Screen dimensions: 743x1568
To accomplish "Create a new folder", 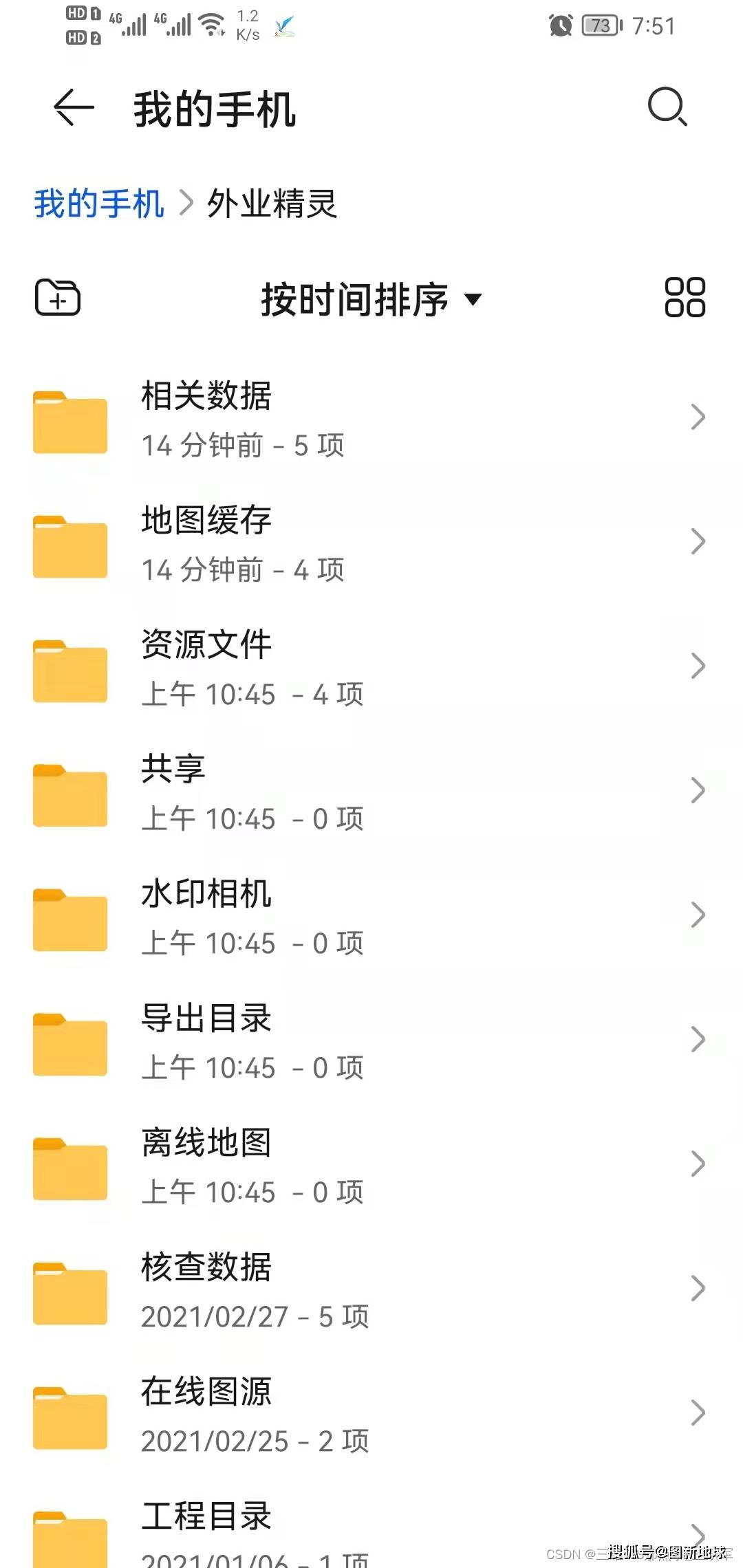I will [58, 298].
